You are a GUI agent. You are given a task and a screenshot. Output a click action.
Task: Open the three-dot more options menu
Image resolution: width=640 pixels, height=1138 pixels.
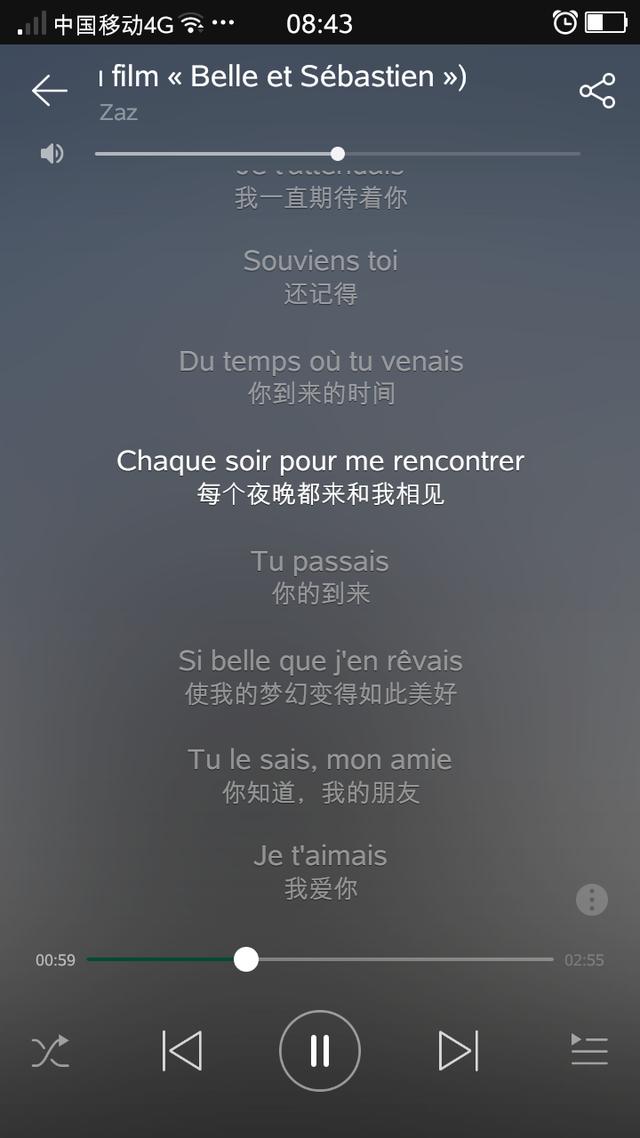592,900
